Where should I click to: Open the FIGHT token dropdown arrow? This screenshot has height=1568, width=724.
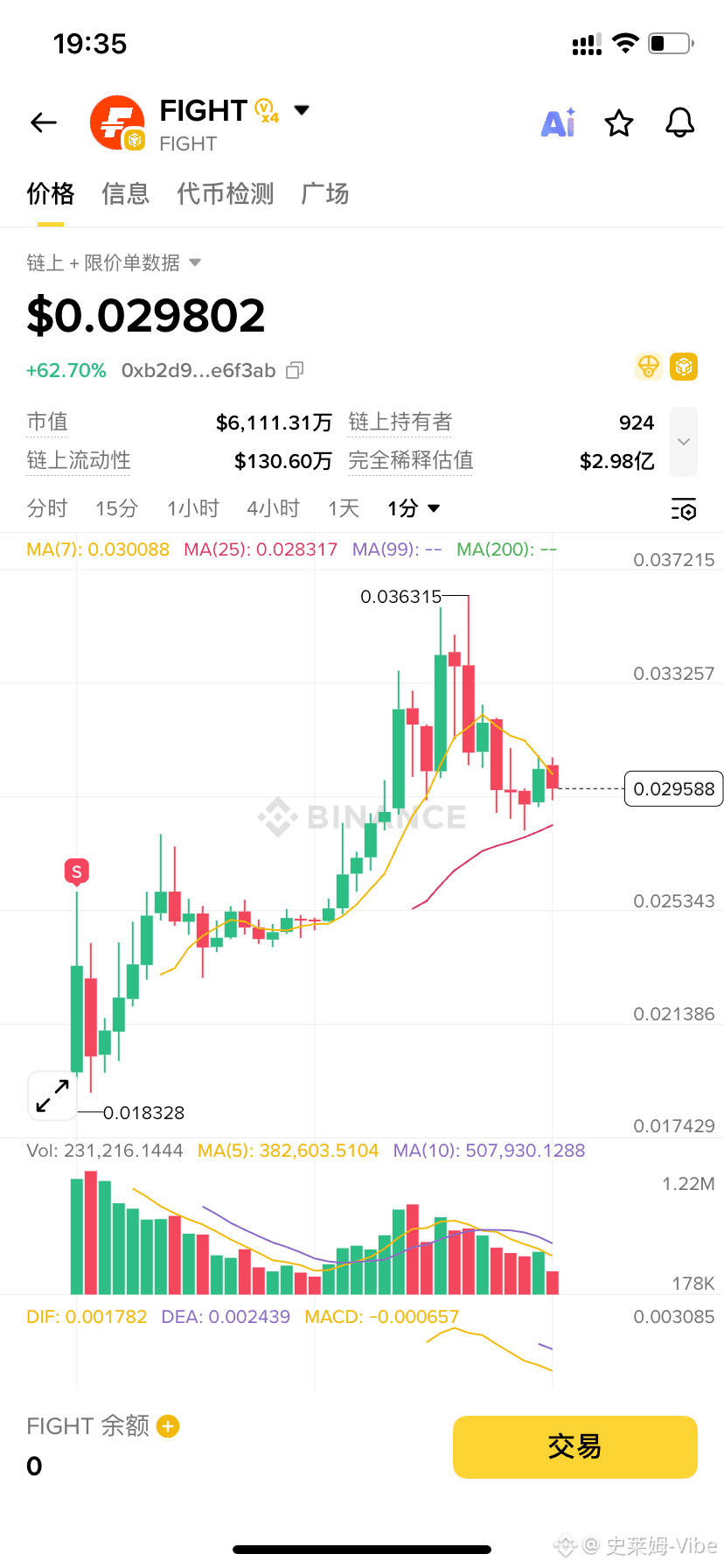(302, 110)
